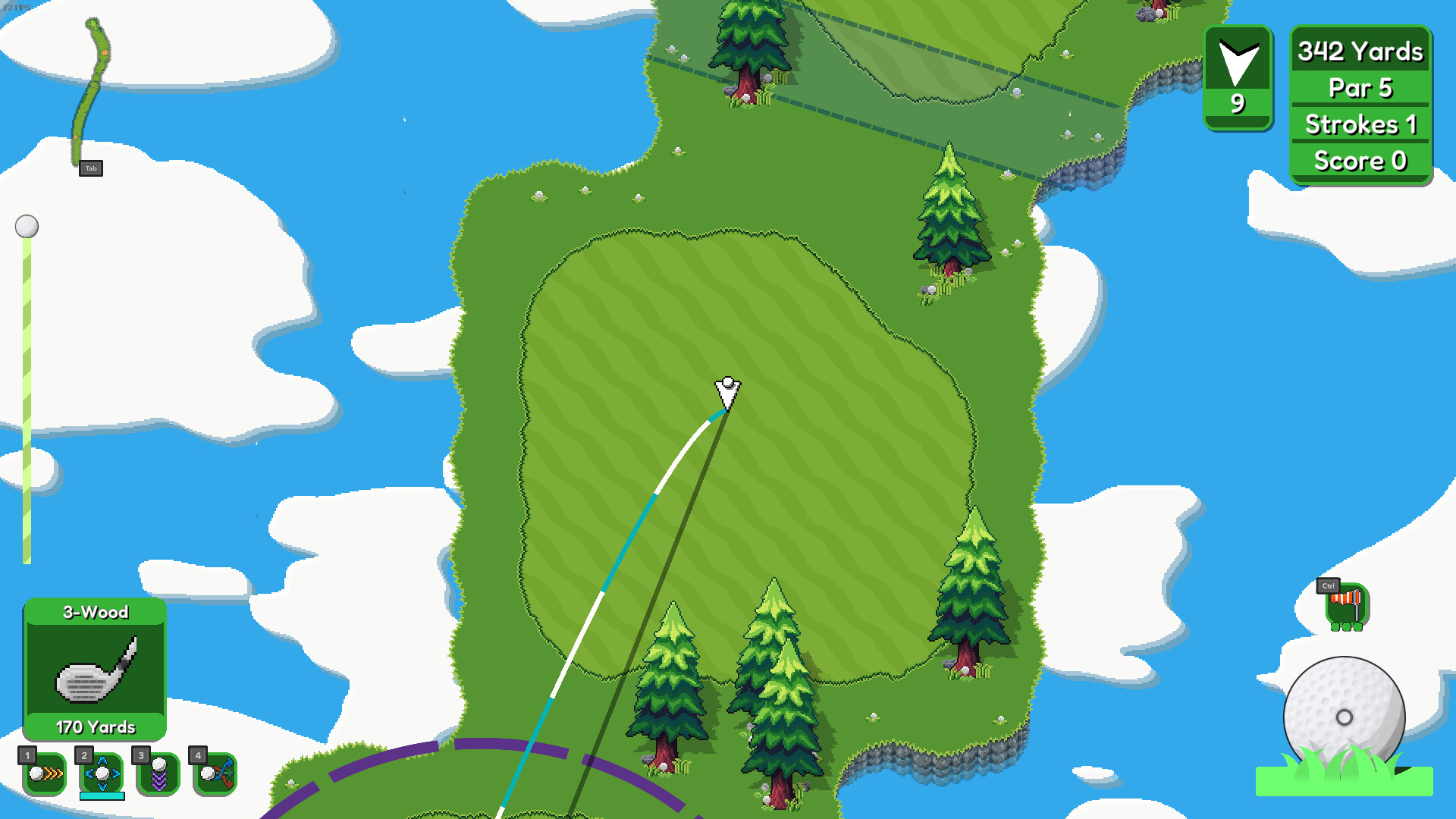
Task: Select power-up slot 2 with blue arrows
Action: [102, 773]
